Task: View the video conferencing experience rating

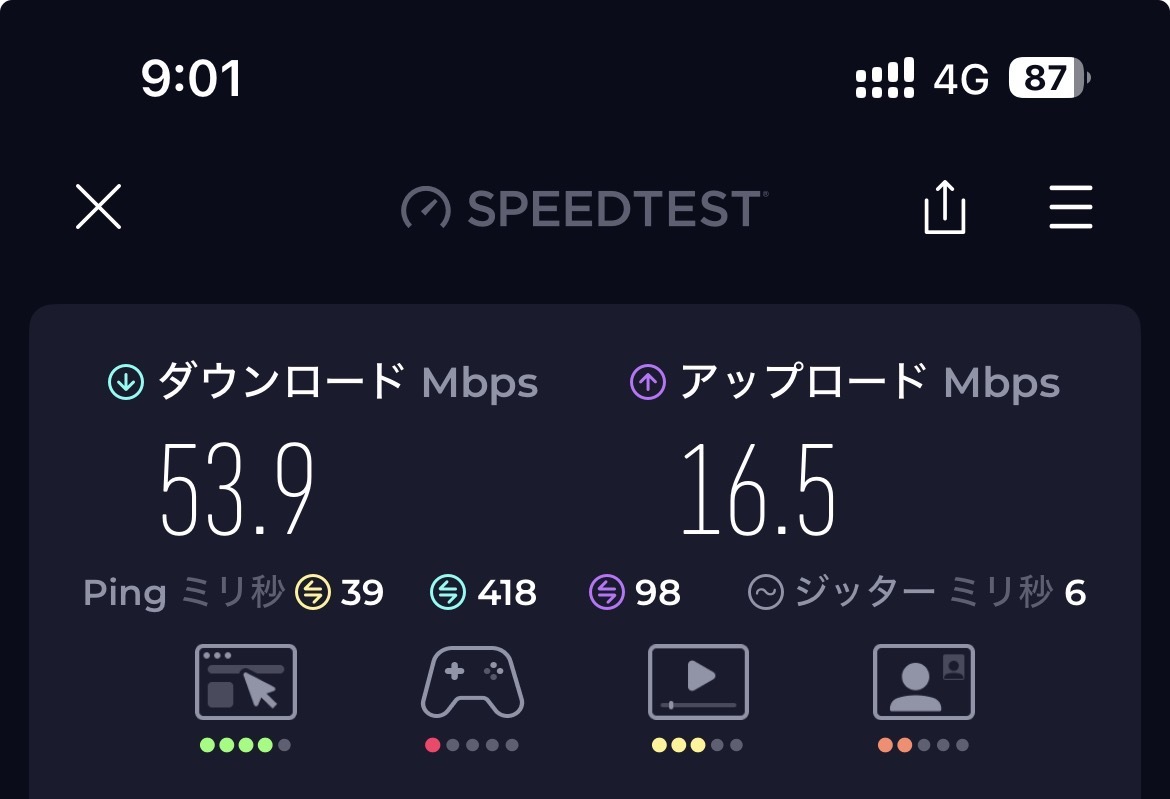Action: [923, 683]
